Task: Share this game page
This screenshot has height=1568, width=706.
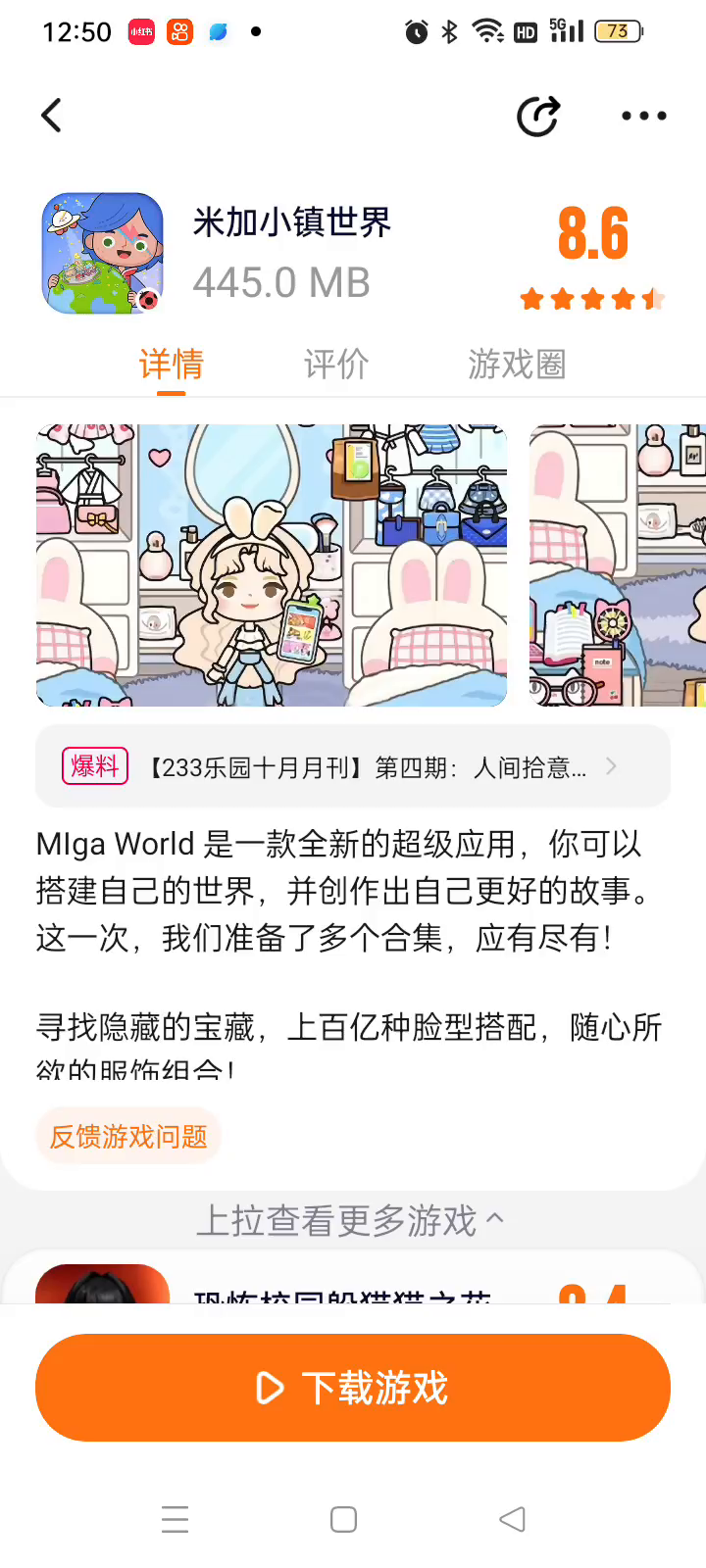Action: pyautogui.click(x=537, y=116)
